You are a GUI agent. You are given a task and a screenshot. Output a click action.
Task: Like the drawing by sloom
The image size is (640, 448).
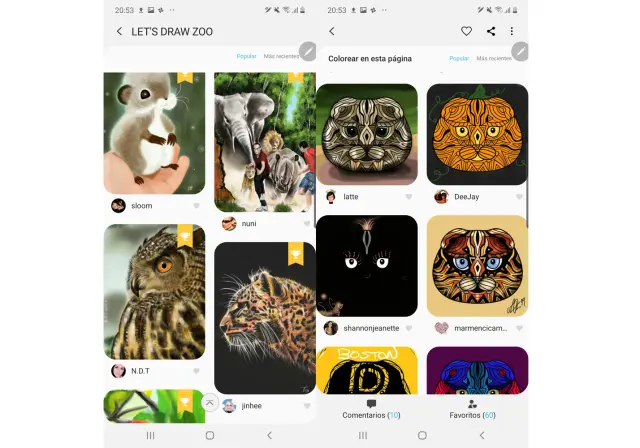tap(196, 206)
